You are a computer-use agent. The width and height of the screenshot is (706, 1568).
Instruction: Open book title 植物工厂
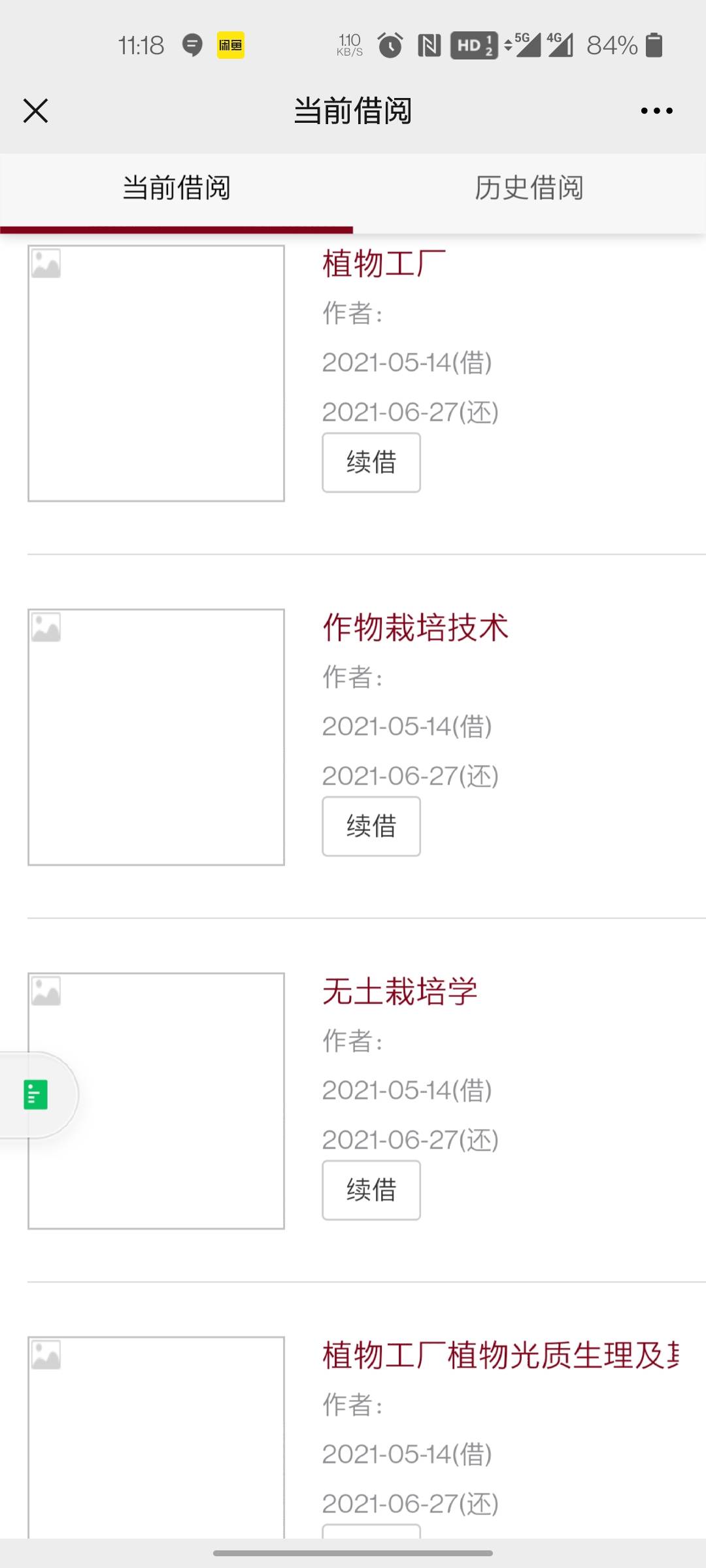pos(384,264)
